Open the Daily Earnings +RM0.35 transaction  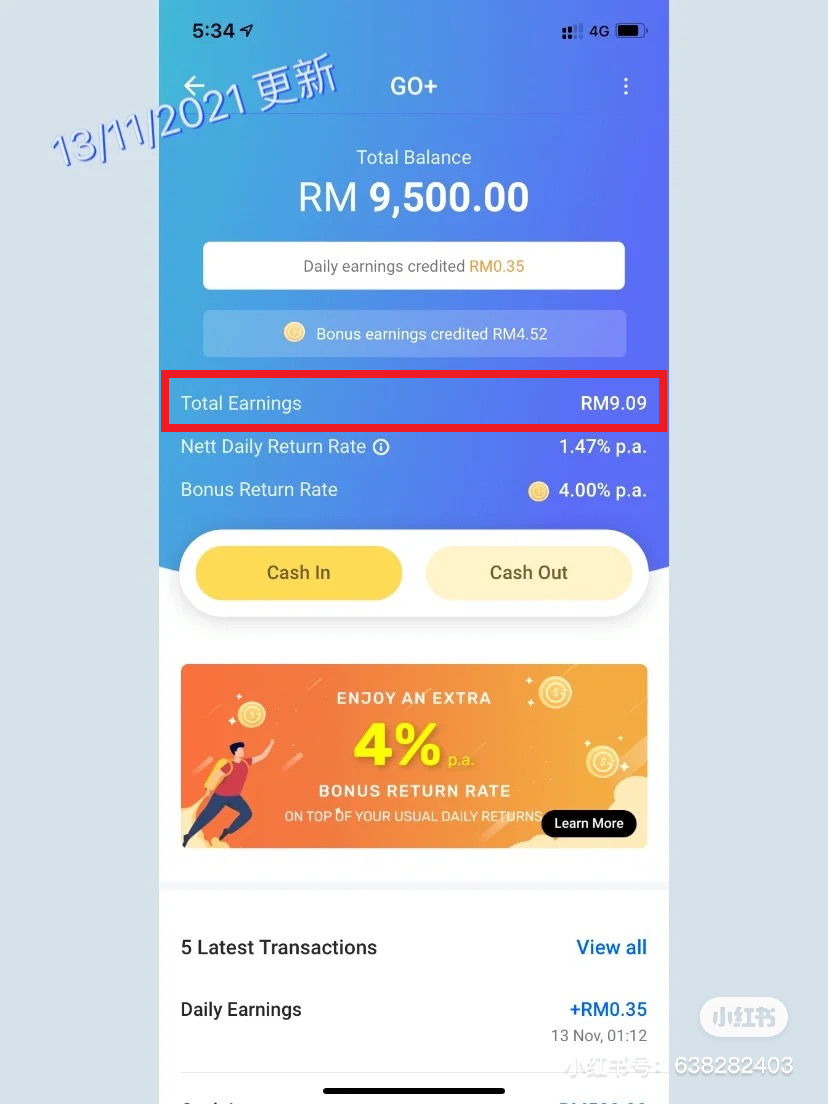tap(413, 1021)
